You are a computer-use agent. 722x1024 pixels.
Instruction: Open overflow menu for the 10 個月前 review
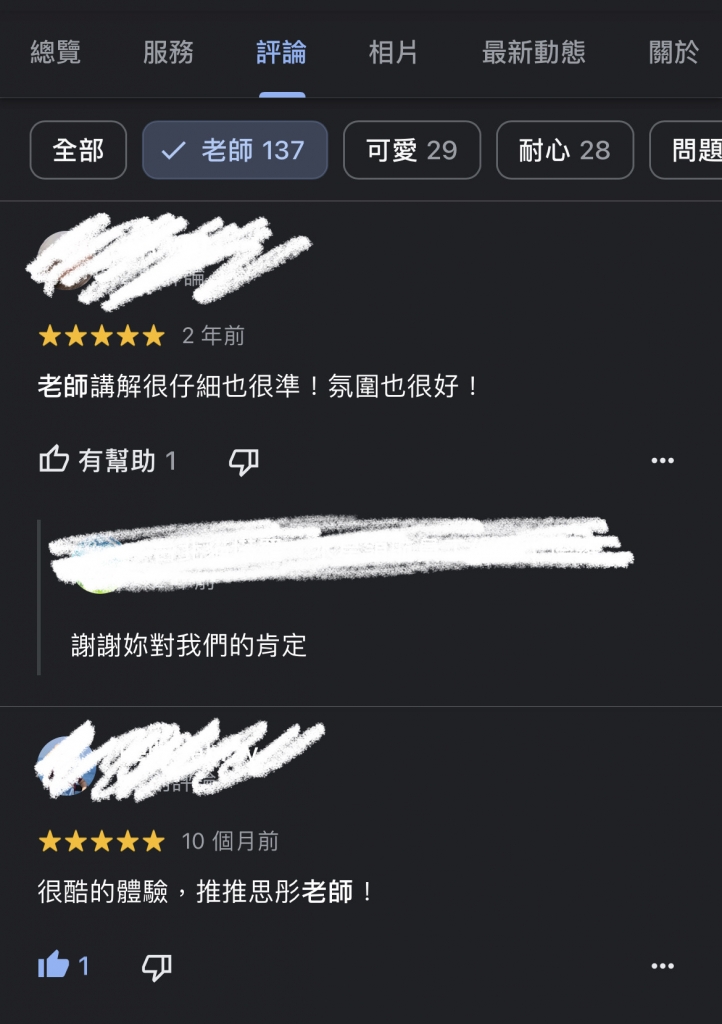[662, 966]
